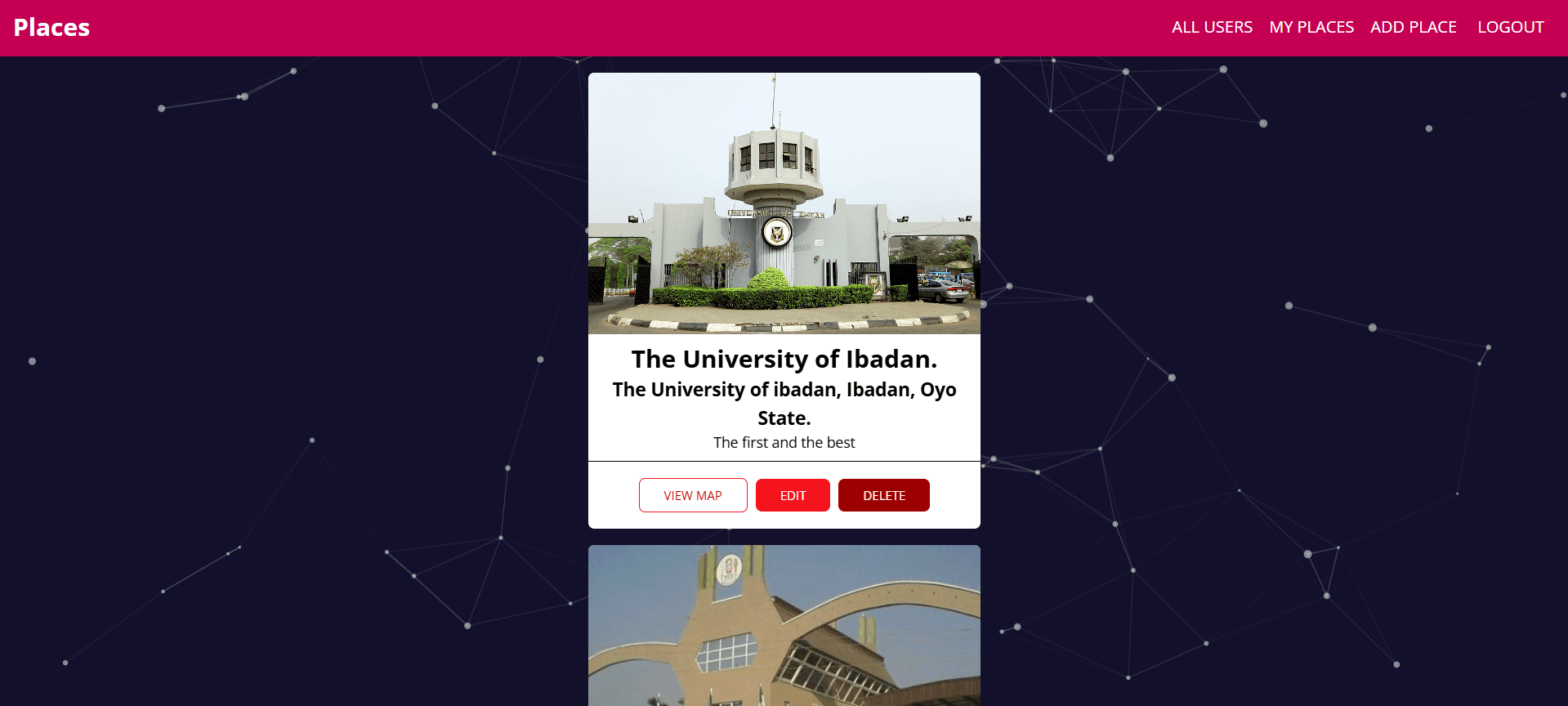The image size is (1568, 706).
Task: Tap the Logout button
Action: click(1510, 27)
